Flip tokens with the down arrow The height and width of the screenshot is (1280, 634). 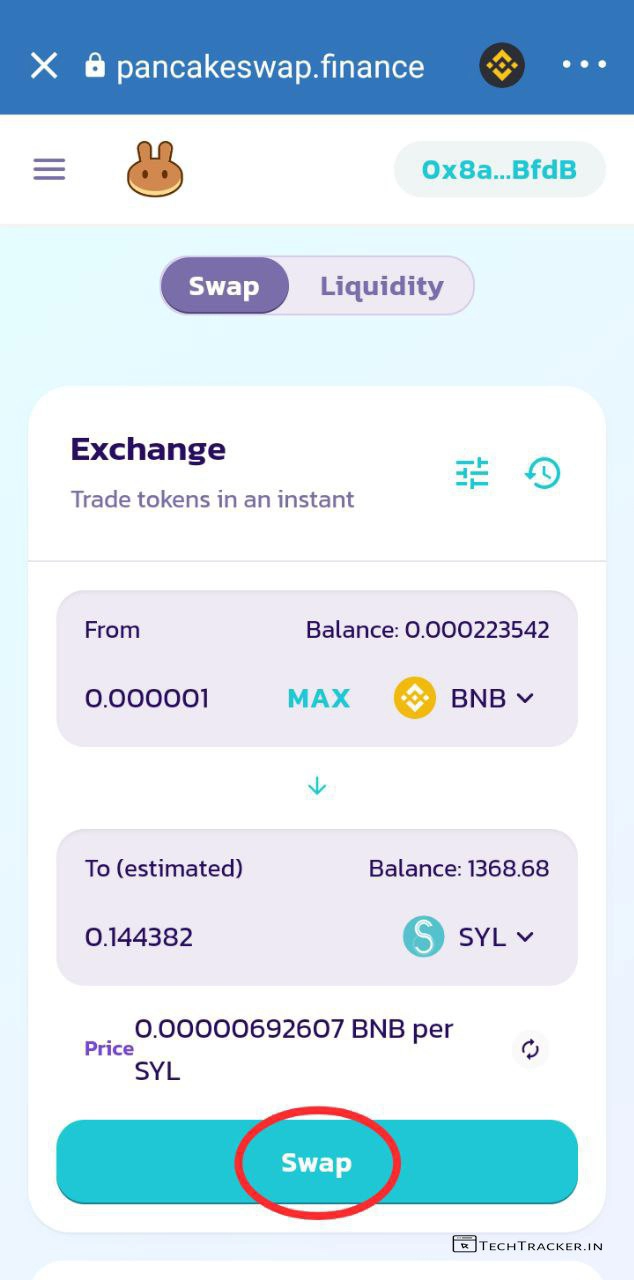[317, 787]
